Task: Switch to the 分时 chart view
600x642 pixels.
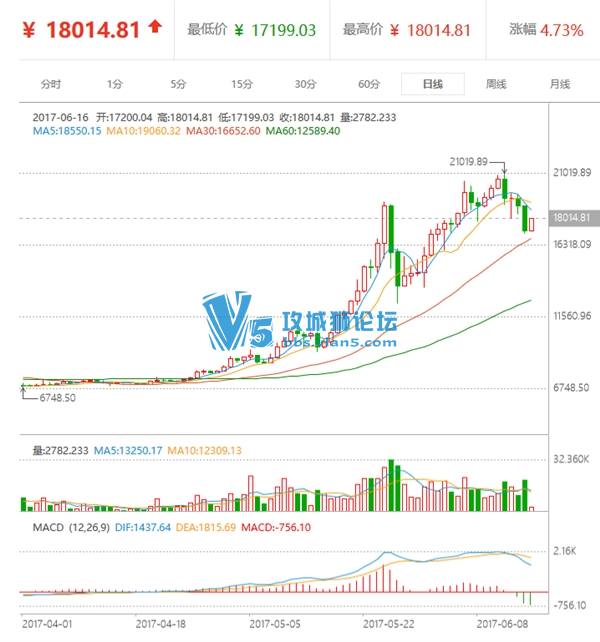Action: pos(51,84)
